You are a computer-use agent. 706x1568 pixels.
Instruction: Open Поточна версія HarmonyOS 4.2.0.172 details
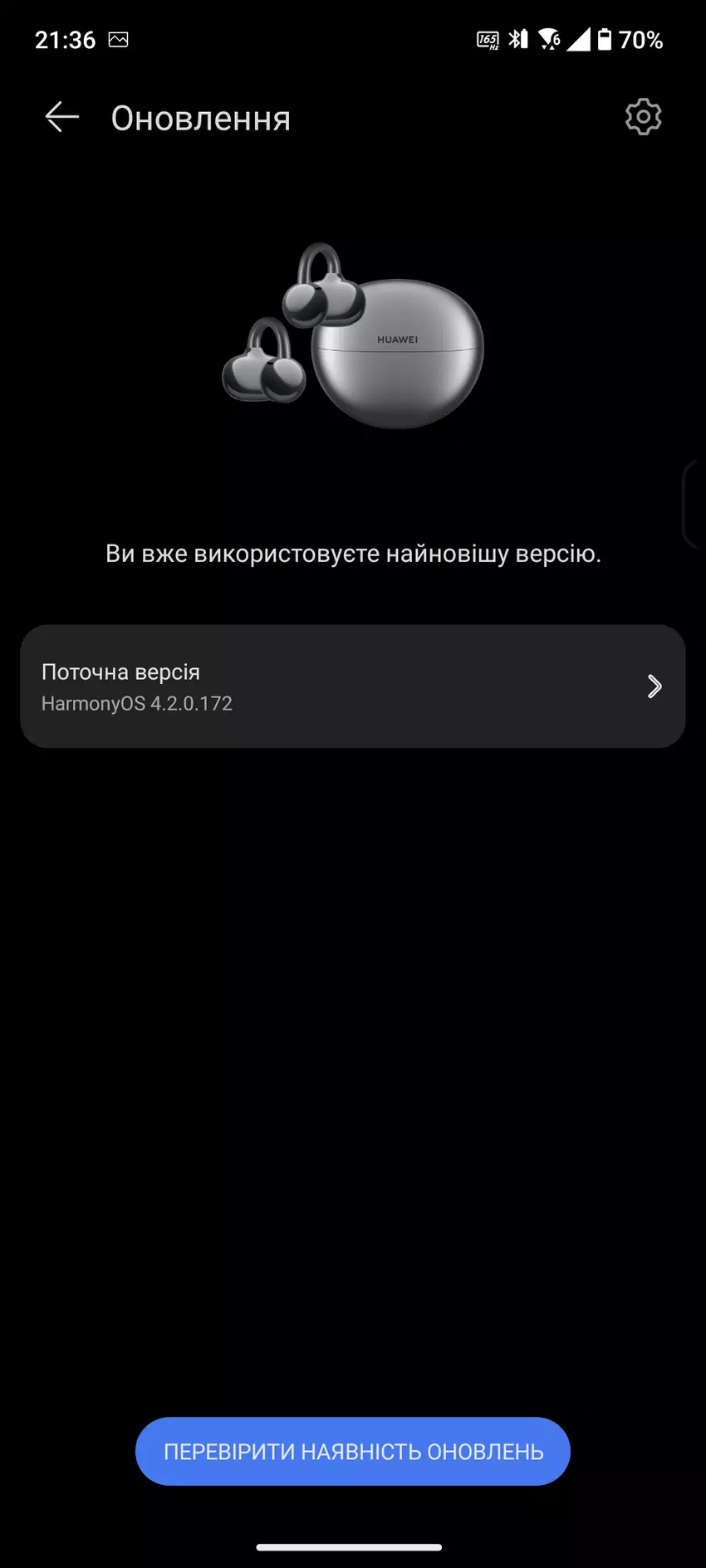(x=352, y=686)
